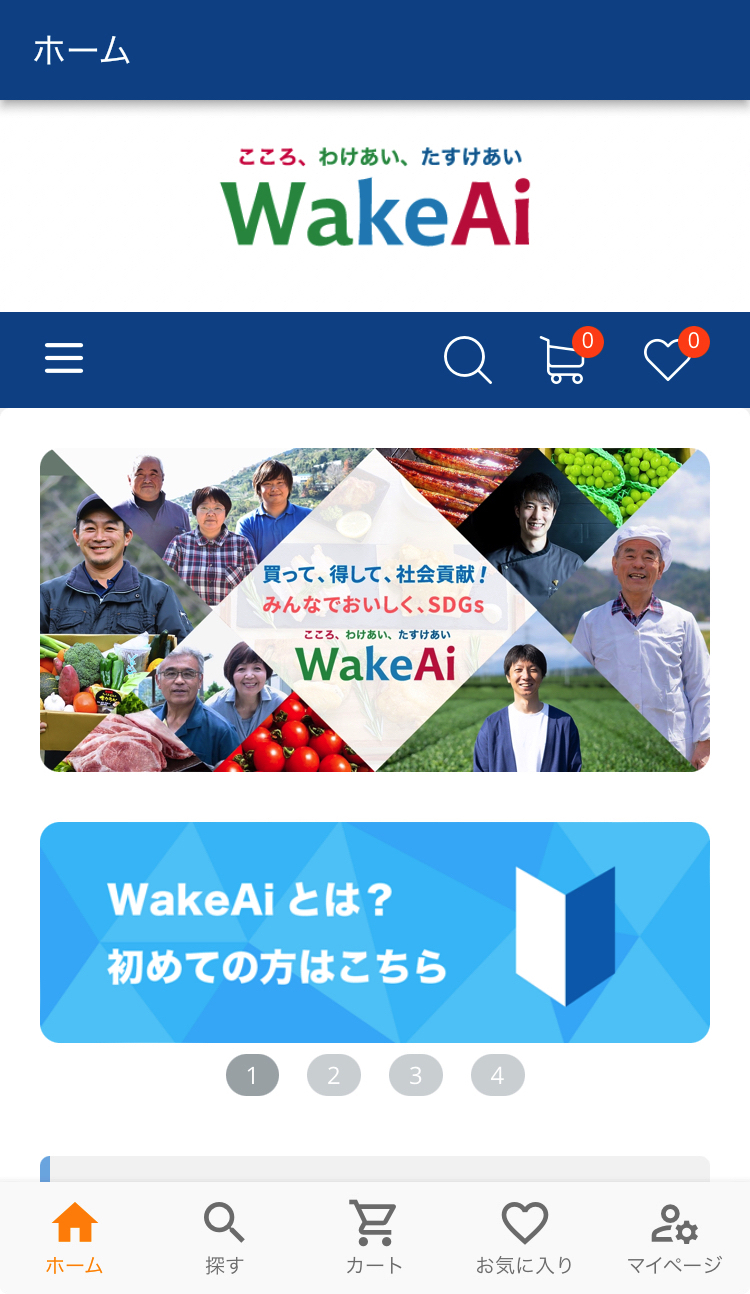Go to banner slide 2
The image size is (750, 1294).
(334, 1075)
